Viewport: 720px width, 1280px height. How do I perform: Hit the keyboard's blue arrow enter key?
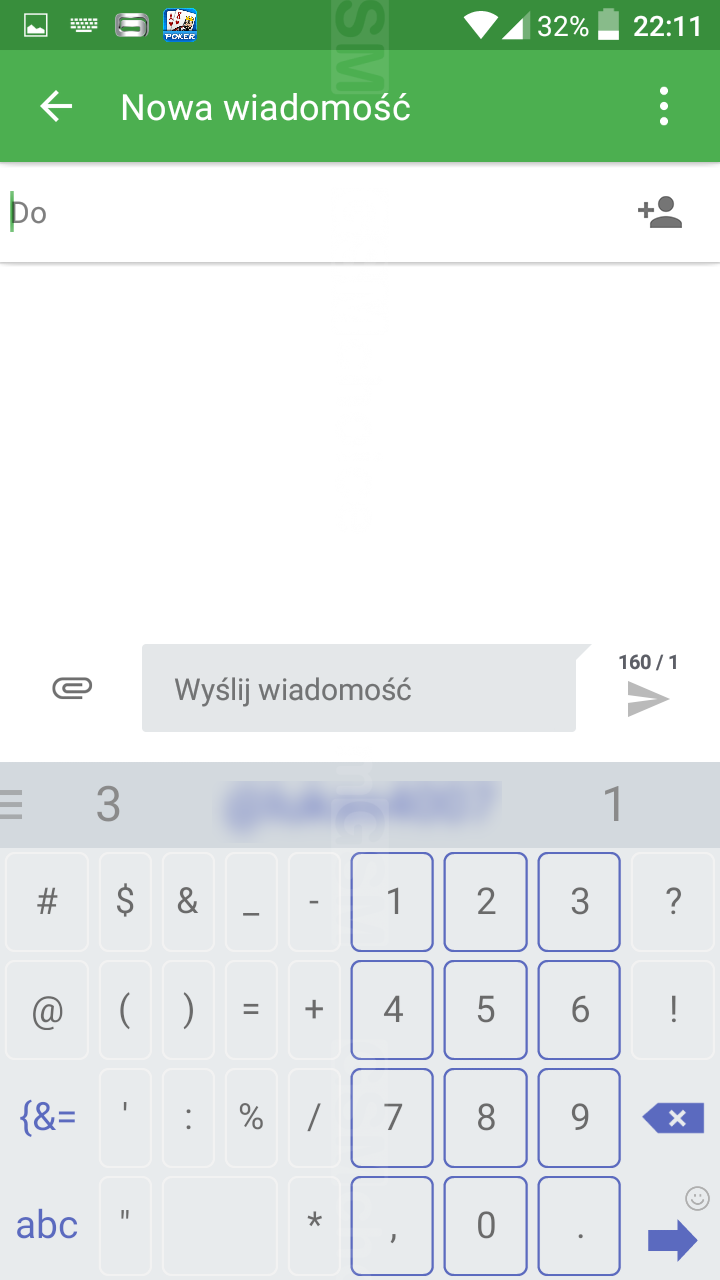coord(673,1240)
